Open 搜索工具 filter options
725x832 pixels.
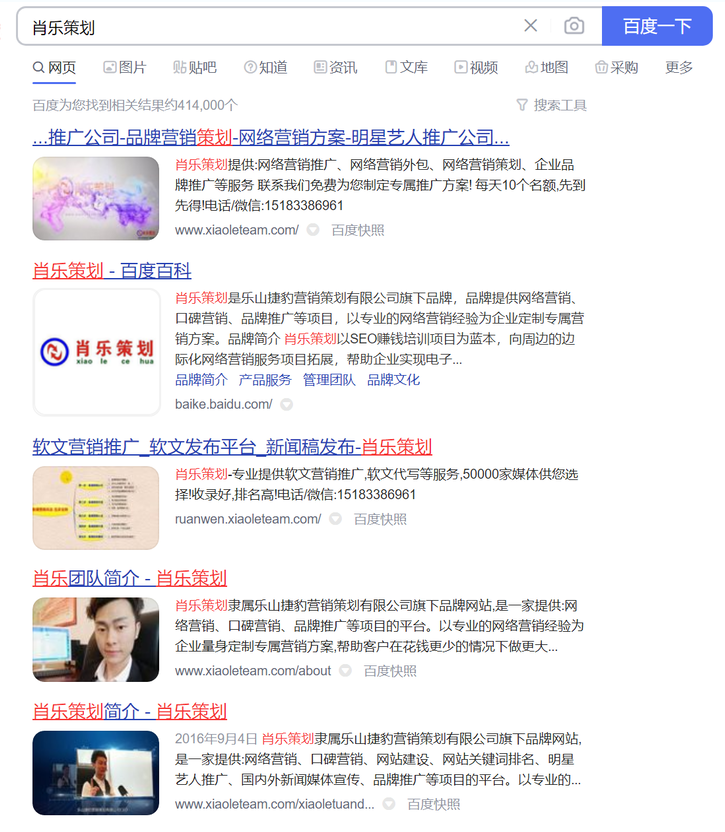pos(551,105)
